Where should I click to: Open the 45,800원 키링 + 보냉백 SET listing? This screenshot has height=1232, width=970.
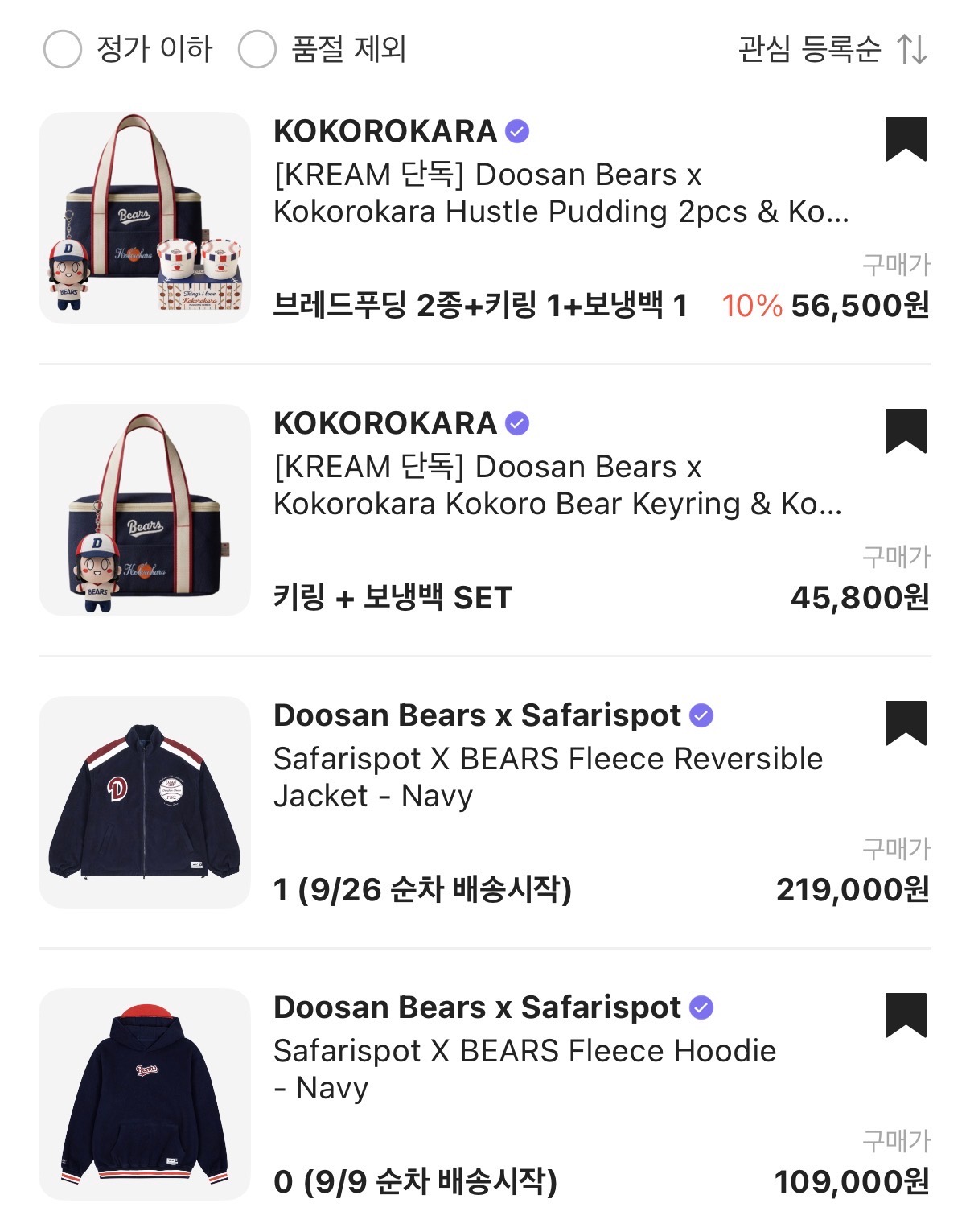pyautogui.click(x=557, y=485)
